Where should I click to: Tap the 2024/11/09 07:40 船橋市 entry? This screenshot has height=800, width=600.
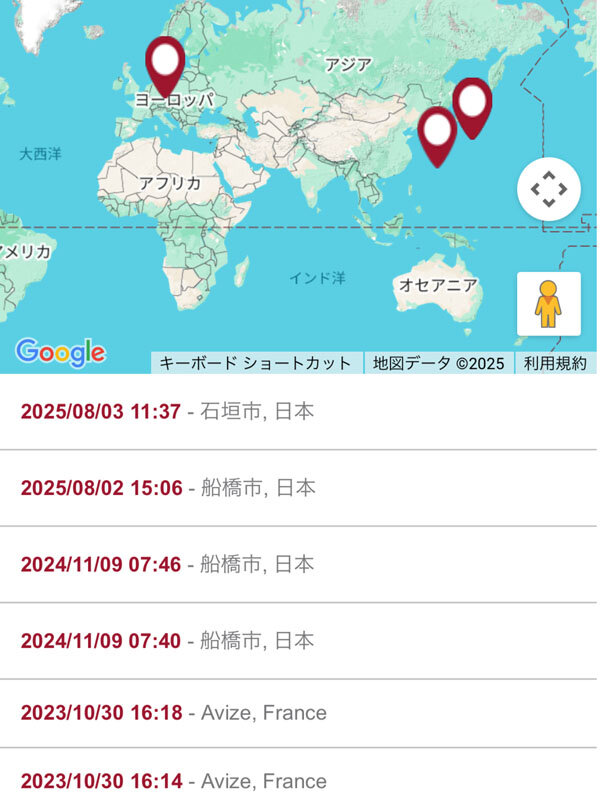[x=167, y=640]
